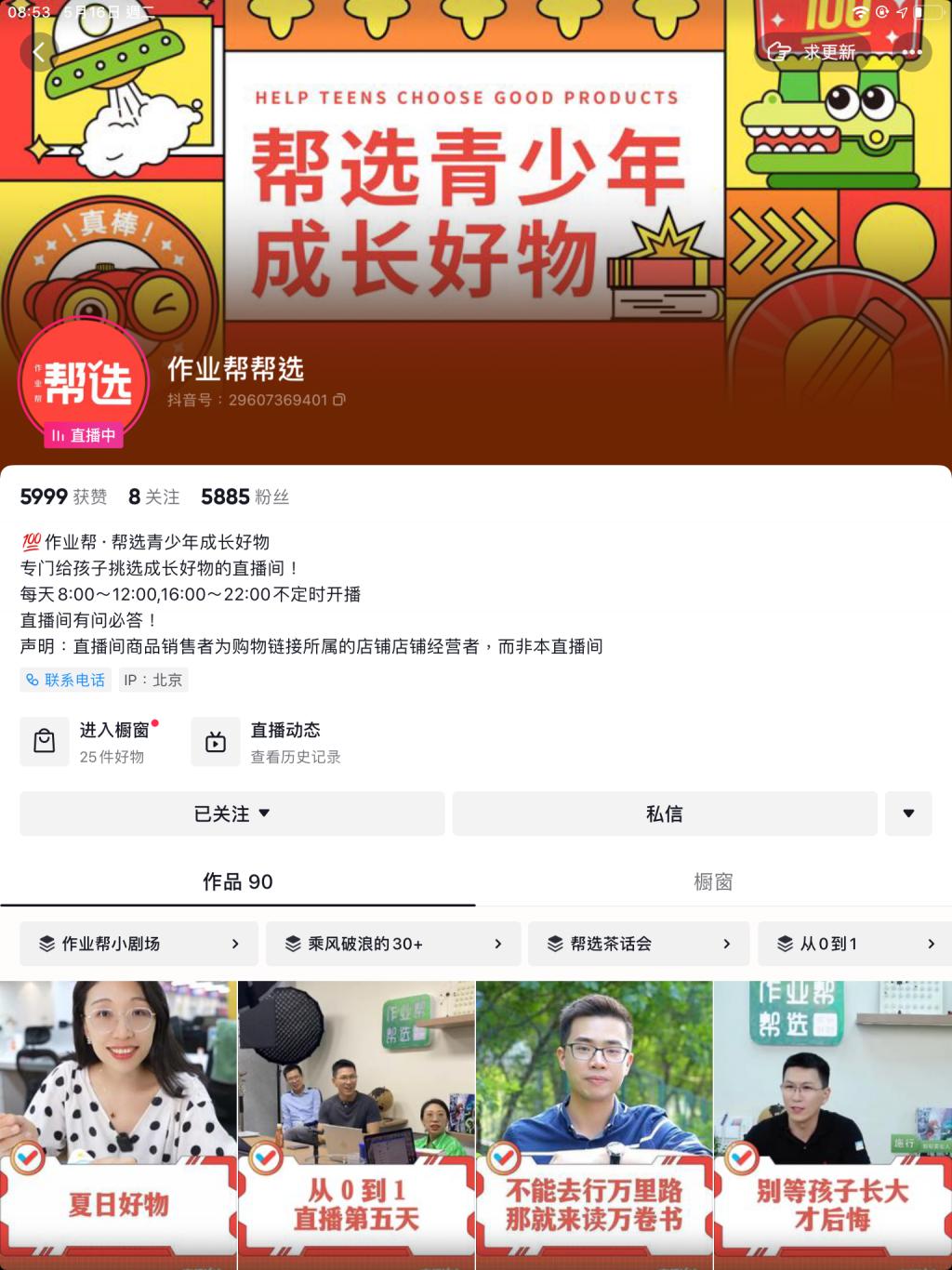Image resolution: width=952 pixels, height=1270 pixels.
Task: View the 5885 粉丝 followers list
Action: [245, 496]
